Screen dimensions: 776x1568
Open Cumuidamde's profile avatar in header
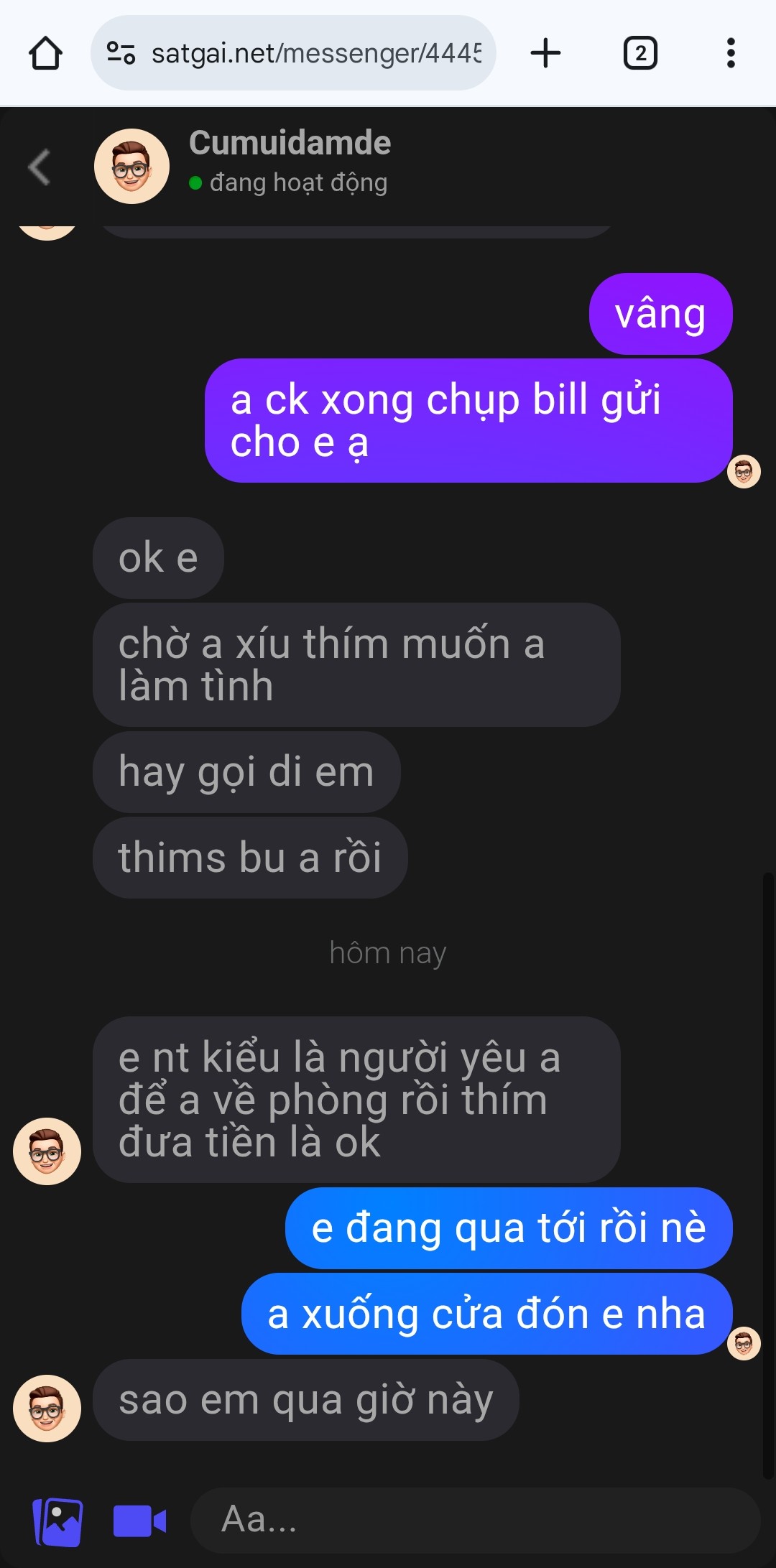click(x=131, y=167)
